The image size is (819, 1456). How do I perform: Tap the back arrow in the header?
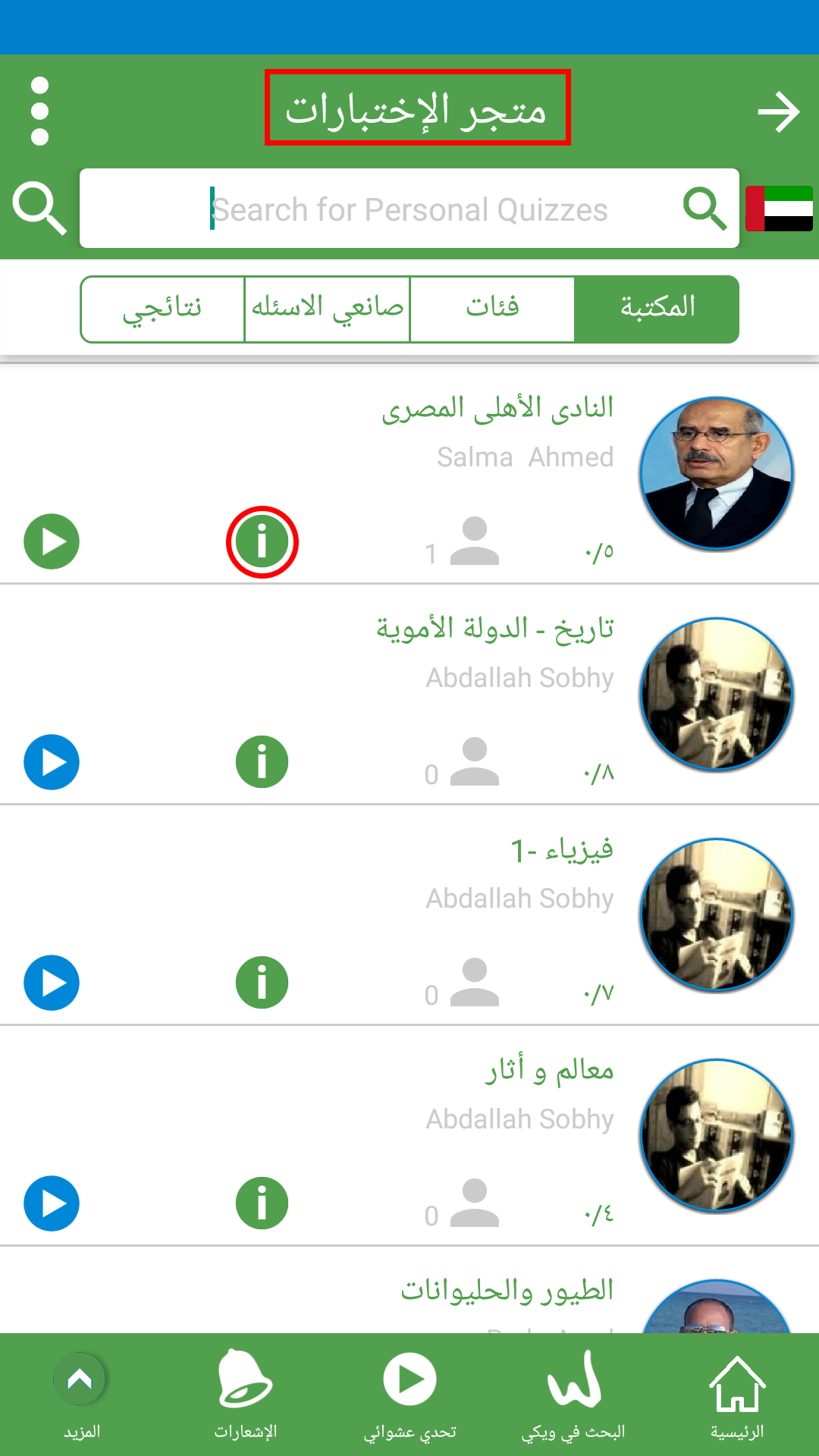tap(778, 112)
